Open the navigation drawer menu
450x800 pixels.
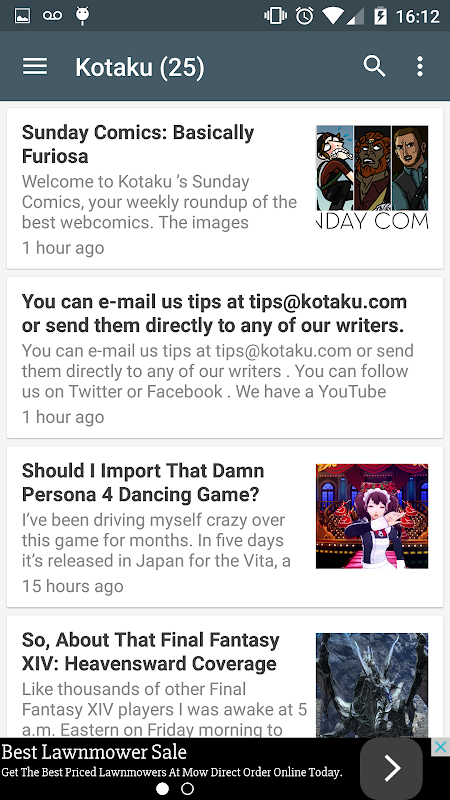pos(35,67)
